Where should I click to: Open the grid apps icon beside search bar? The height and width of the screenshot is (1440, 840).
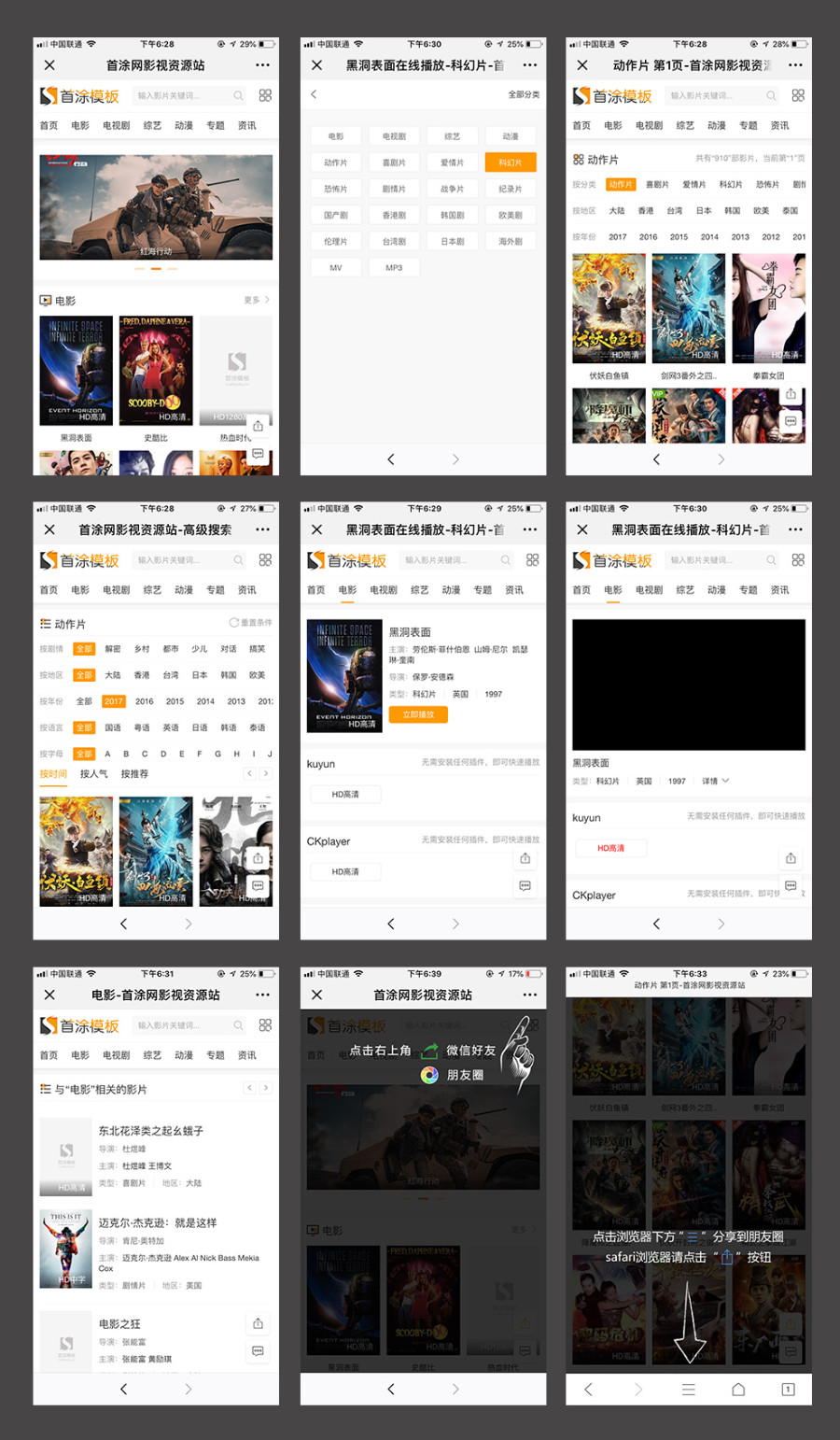tap(265, 95)
